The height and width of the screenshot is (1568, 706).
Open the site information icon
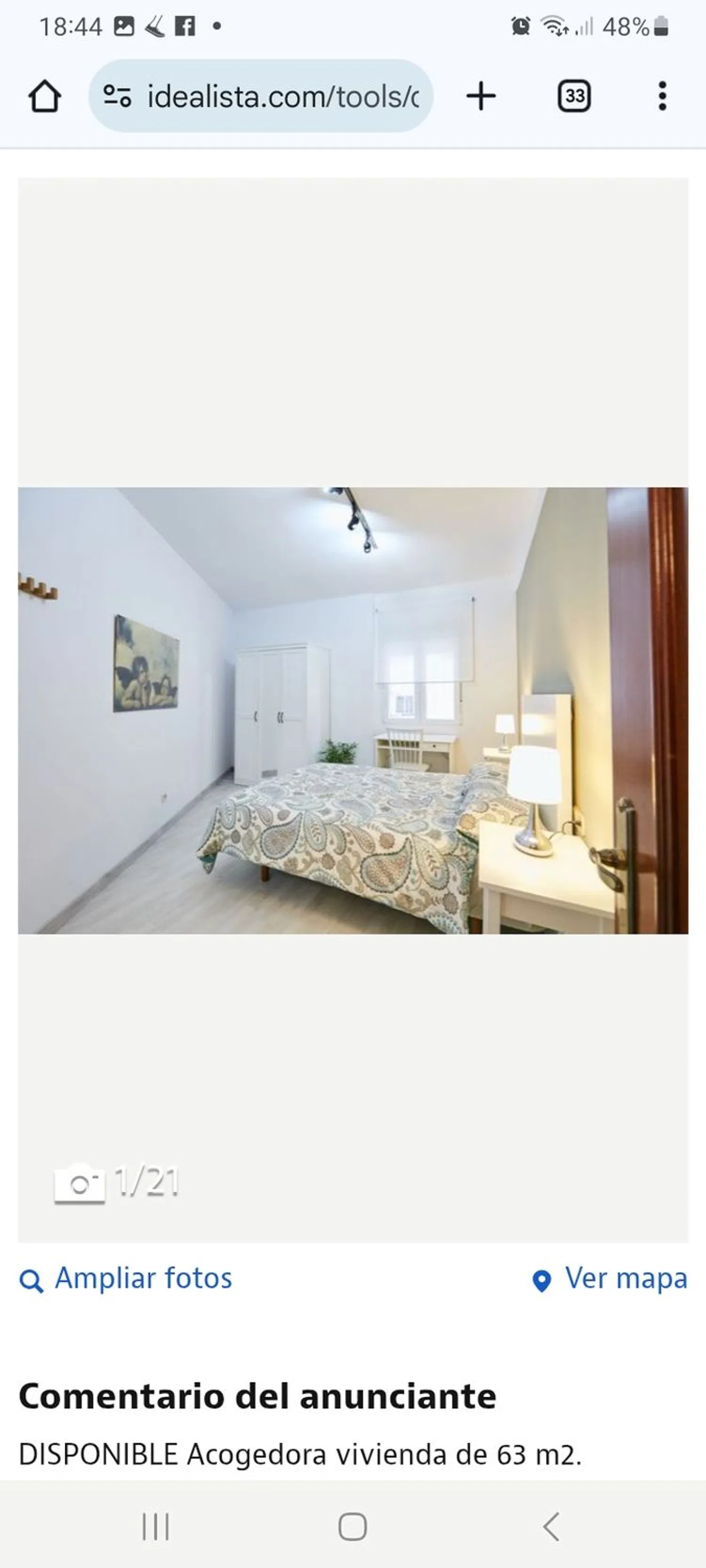(x=117, y=96)
